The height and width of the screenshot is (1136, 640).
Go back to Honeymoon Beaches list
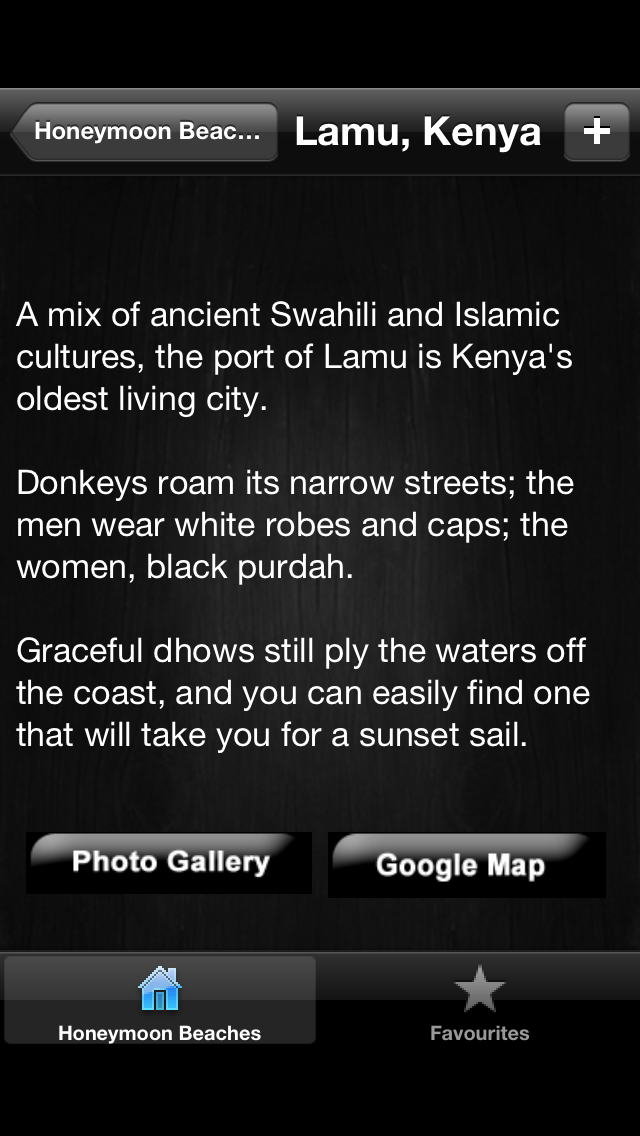point(145,132)
